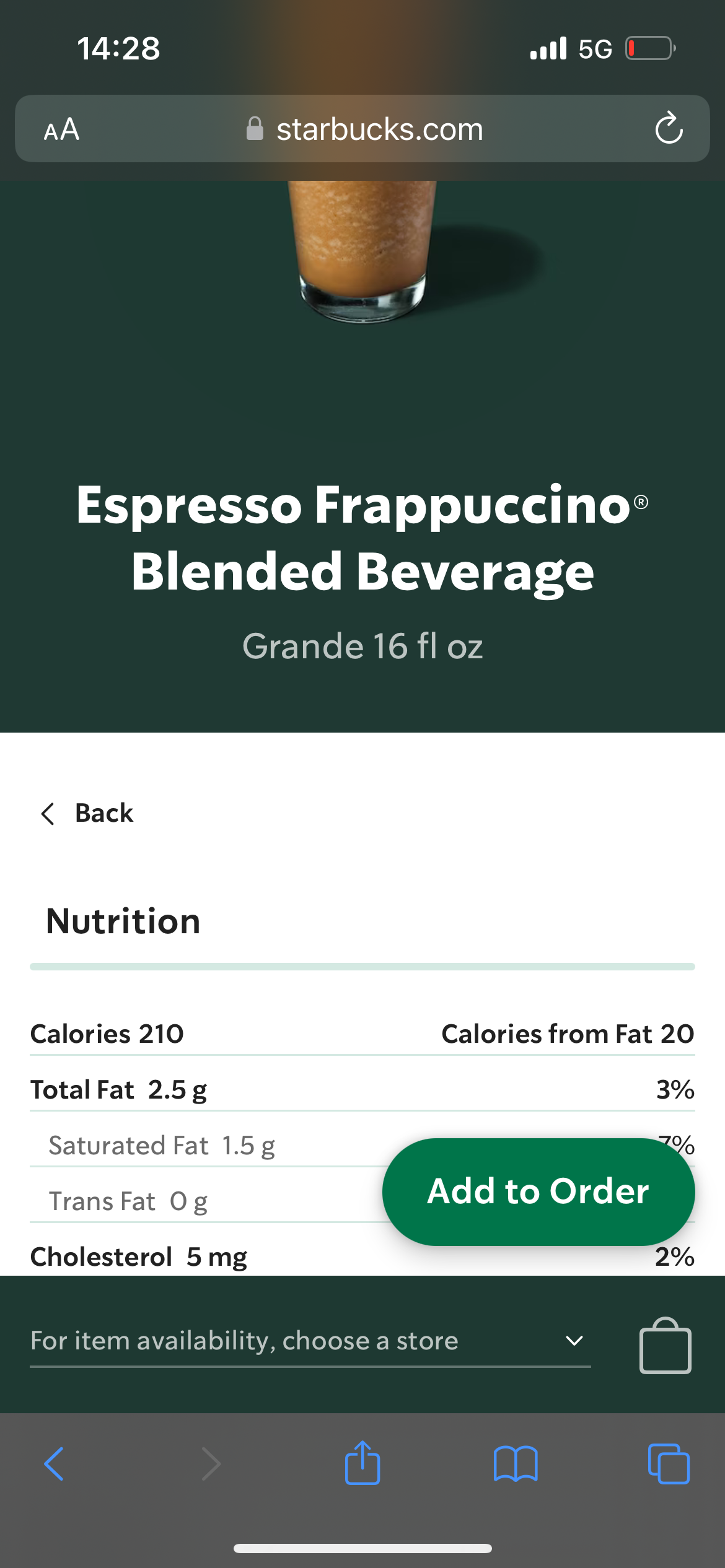Navigate back in Safari's toolbar
725x1568 pixels.
click(x=54, y=1464)
